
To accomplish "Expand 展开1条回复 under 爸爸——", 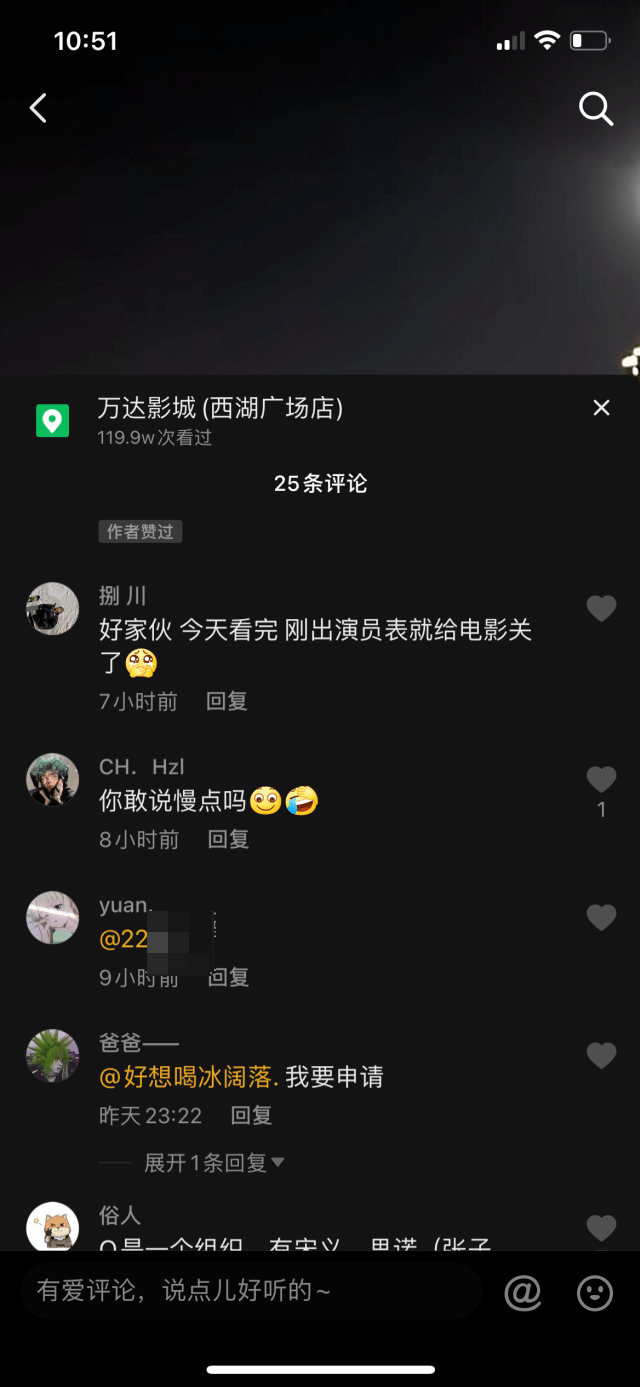I will pos(213,1162).
